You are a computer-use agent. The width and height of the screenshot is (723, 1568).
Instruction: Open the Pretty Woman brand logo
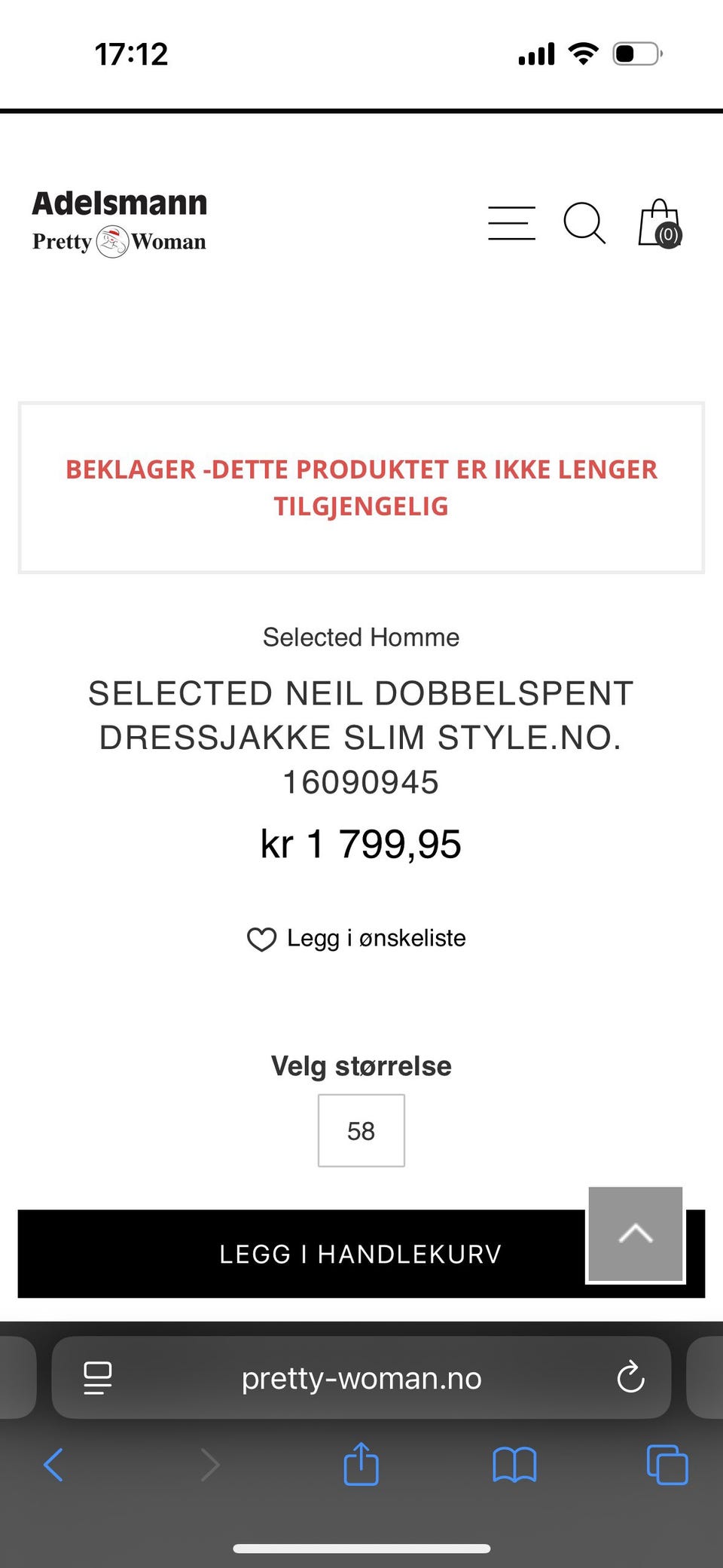[x=118, y=240]
